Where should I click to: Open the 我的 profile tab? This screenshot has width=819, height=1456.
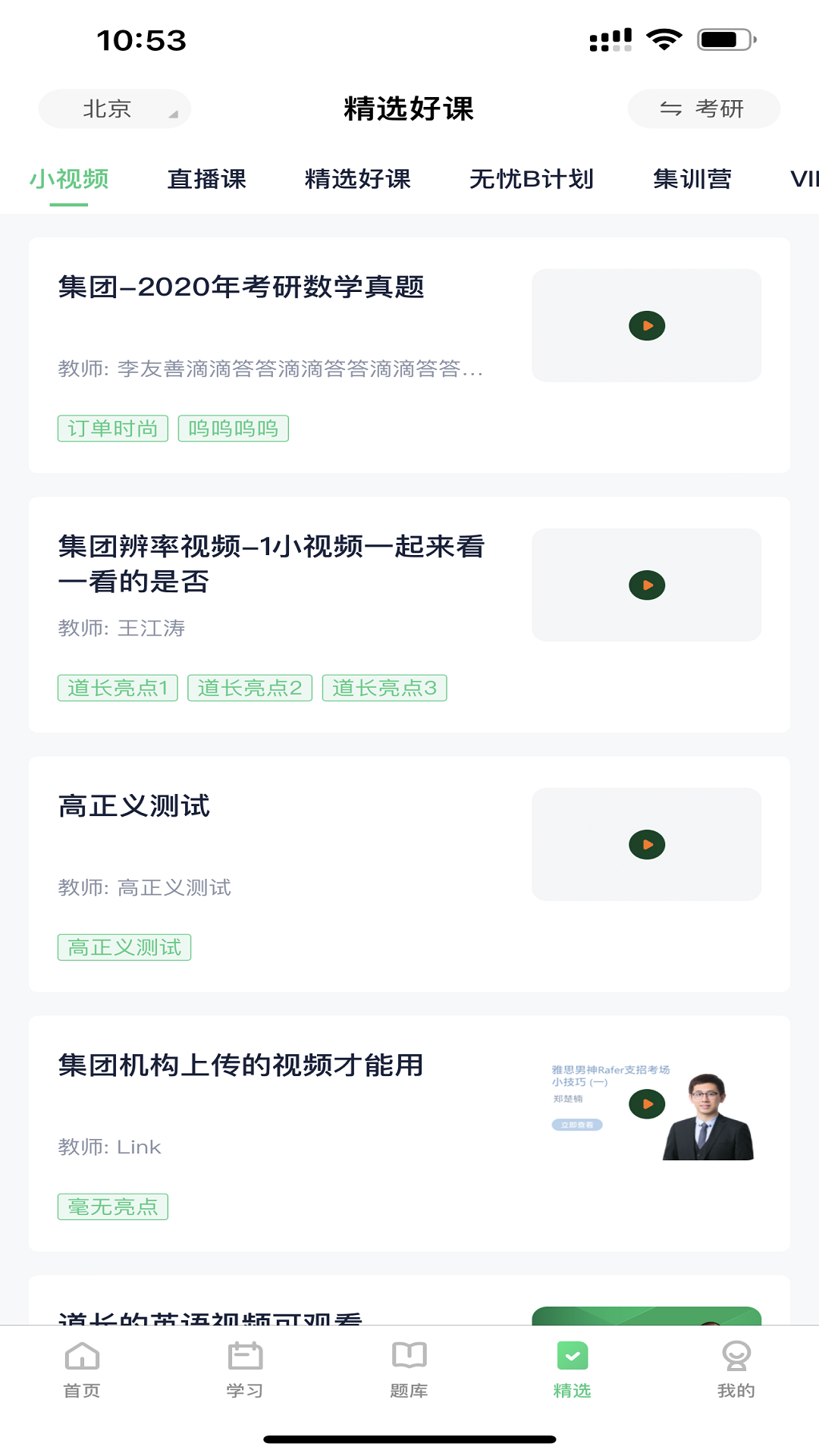[x=736, y=1370]
